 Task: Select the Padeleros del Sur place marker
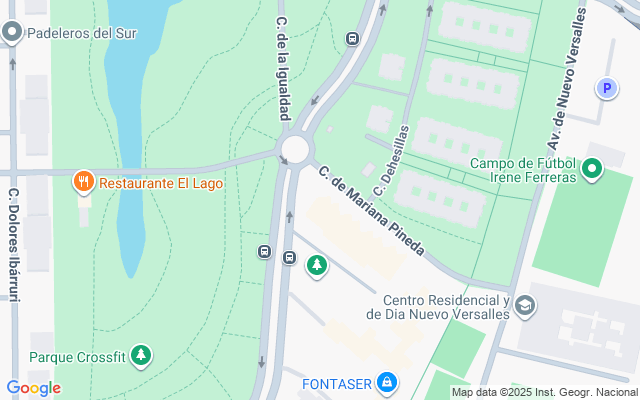pos(12,33)
